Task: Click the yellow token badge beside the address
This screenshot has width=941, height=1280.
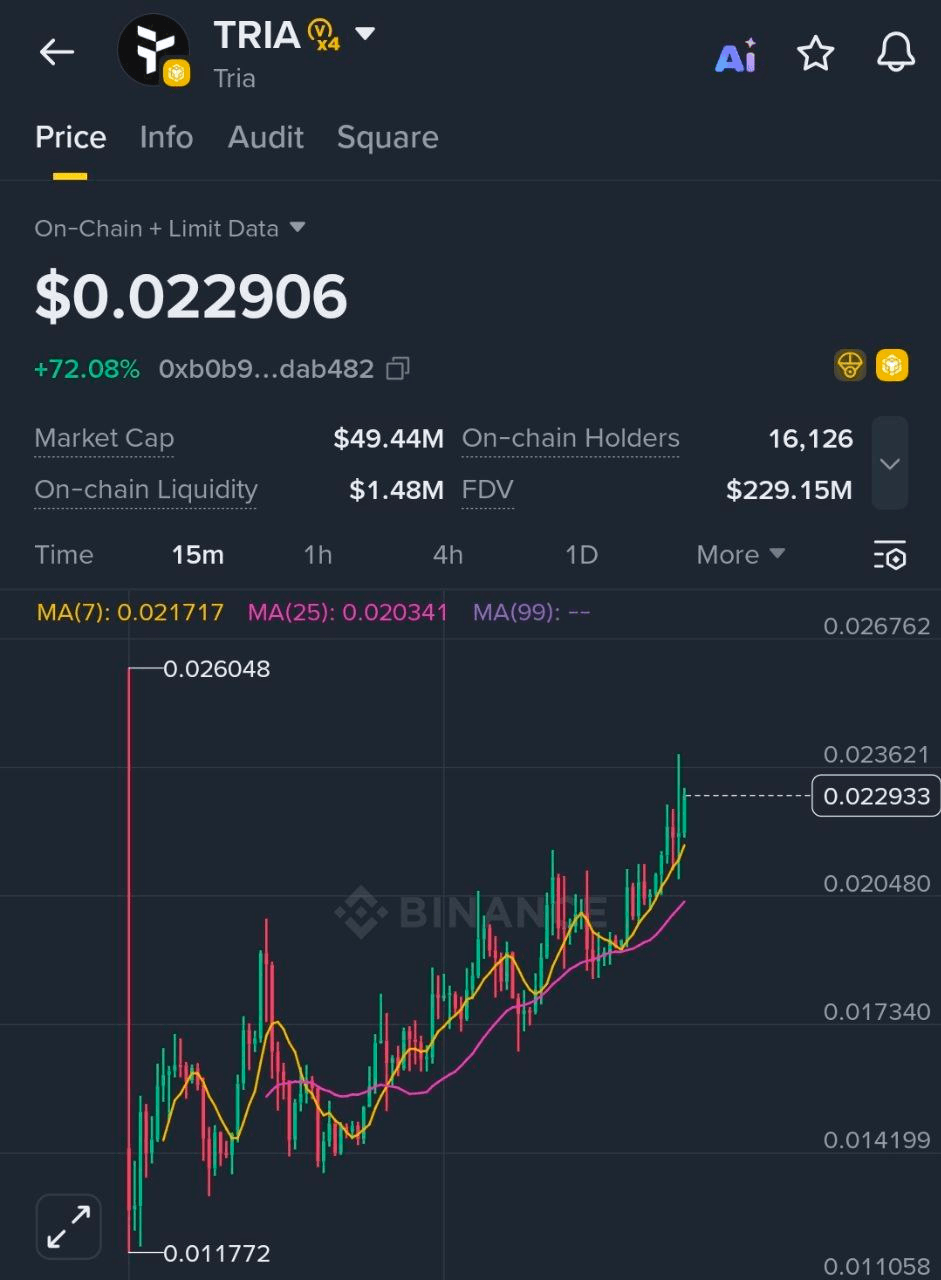Action: [x=892, y=366]
